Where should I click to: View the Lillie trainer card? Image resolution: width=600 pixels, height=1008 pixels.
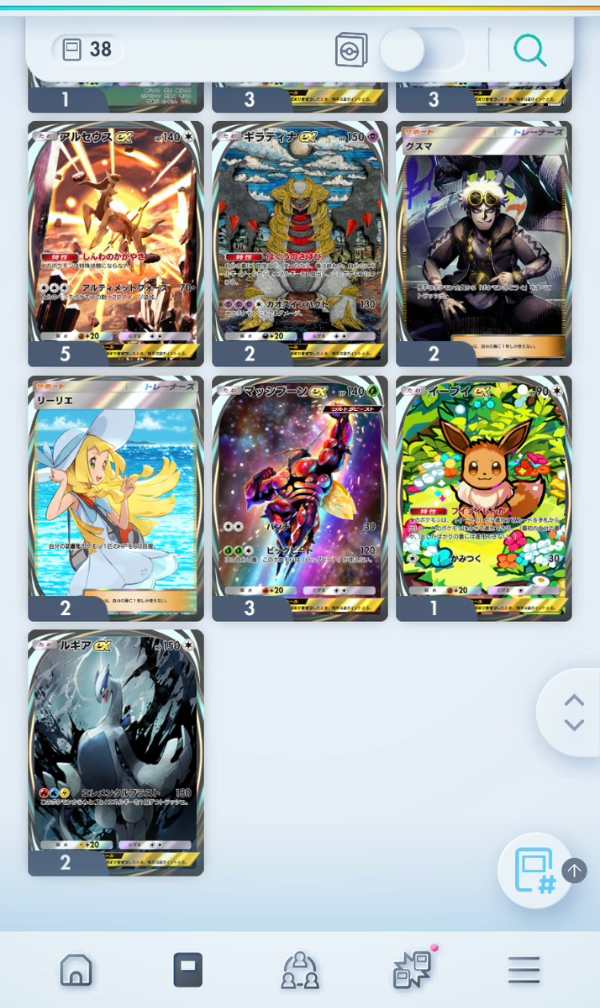tap(115, 496)
